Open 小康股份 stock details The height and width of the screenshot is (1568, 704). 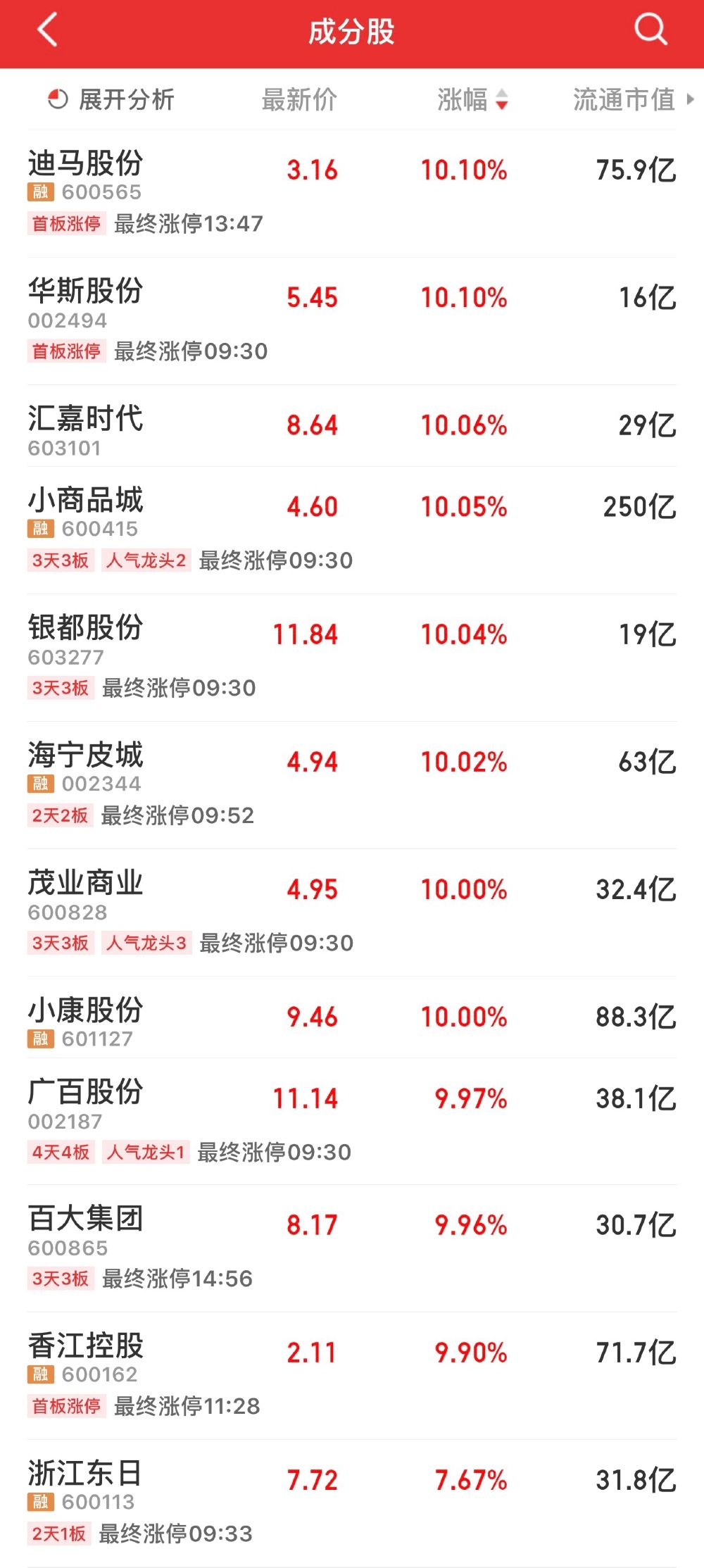click(x=352, y=1017)
